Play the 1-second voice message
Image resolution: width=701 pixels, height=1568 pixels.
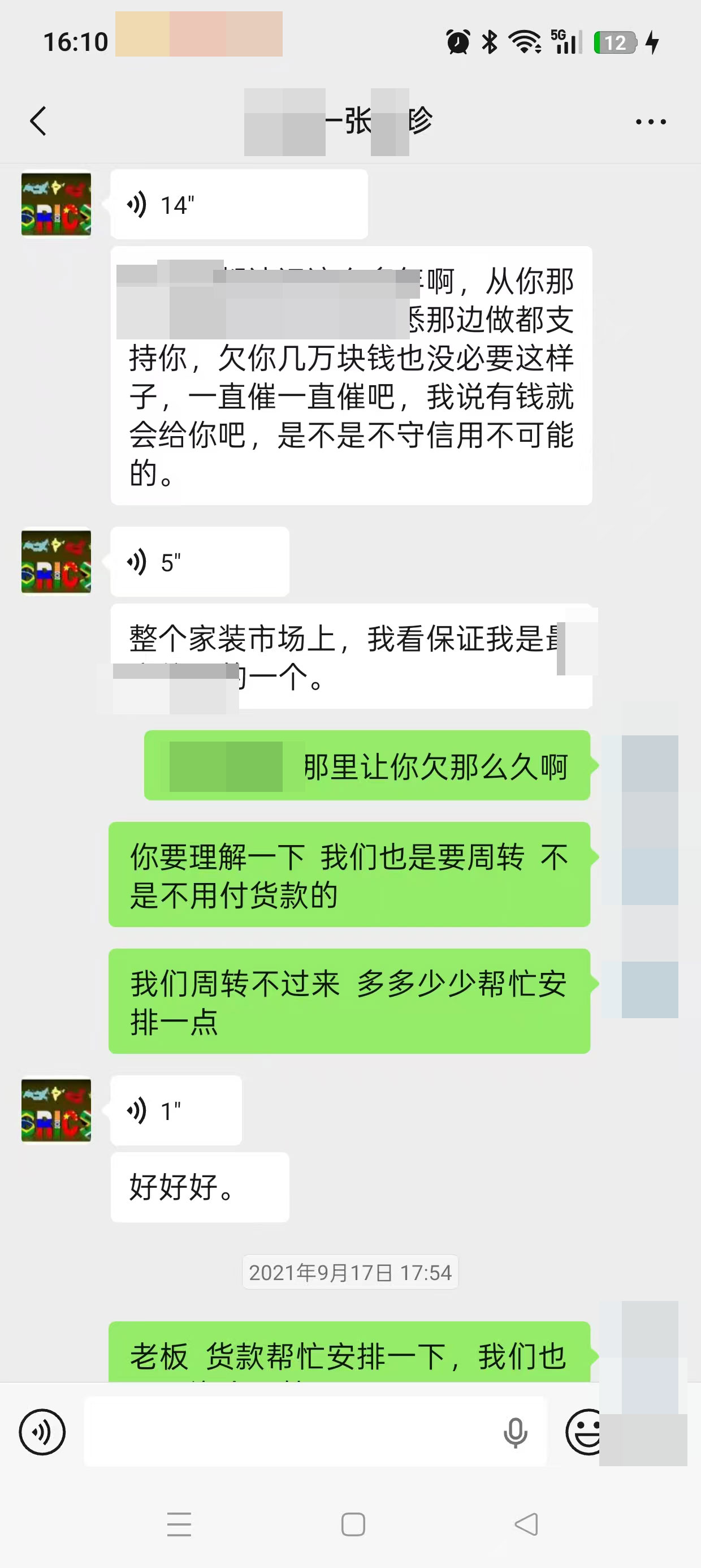(176, 1111)
